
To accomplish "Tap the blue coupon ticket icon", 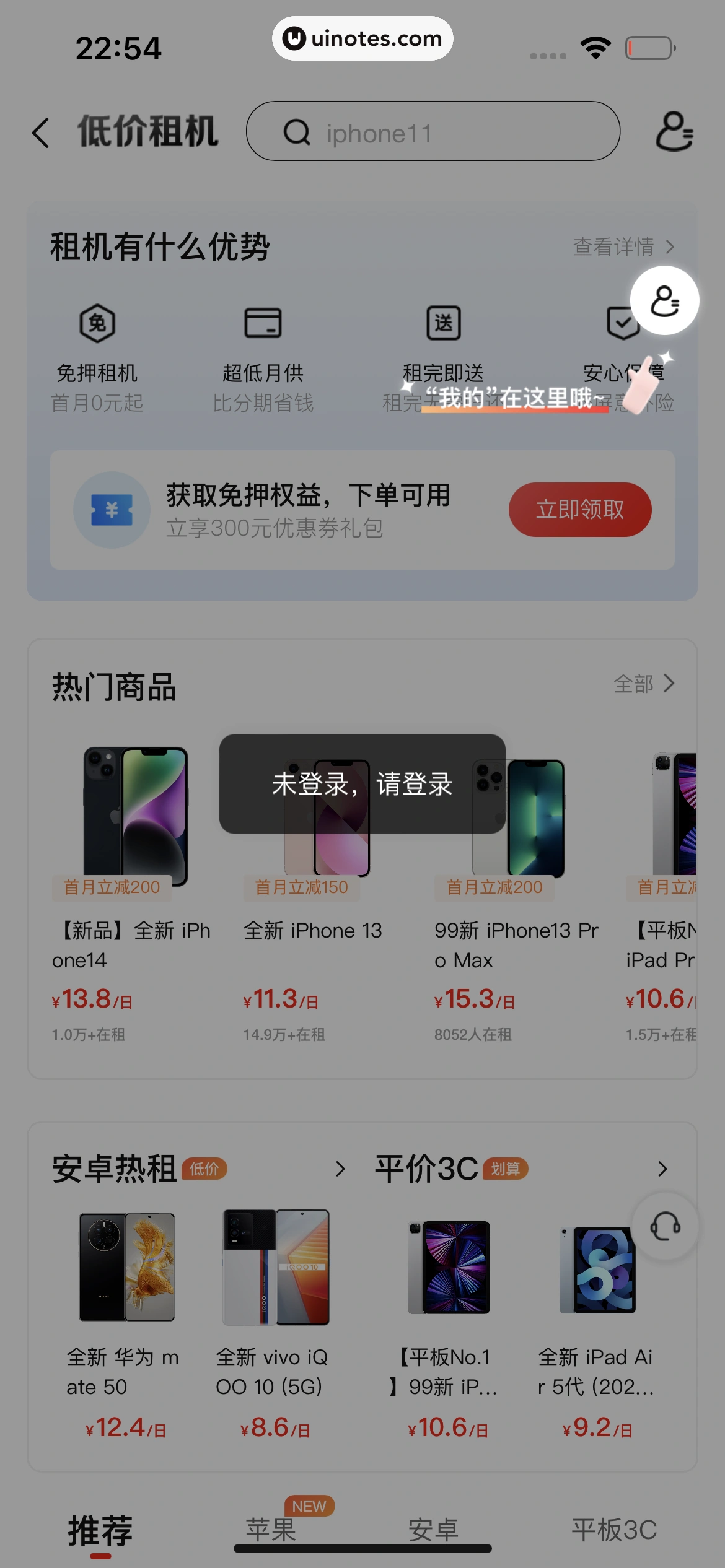I will (x=112, y=509).
